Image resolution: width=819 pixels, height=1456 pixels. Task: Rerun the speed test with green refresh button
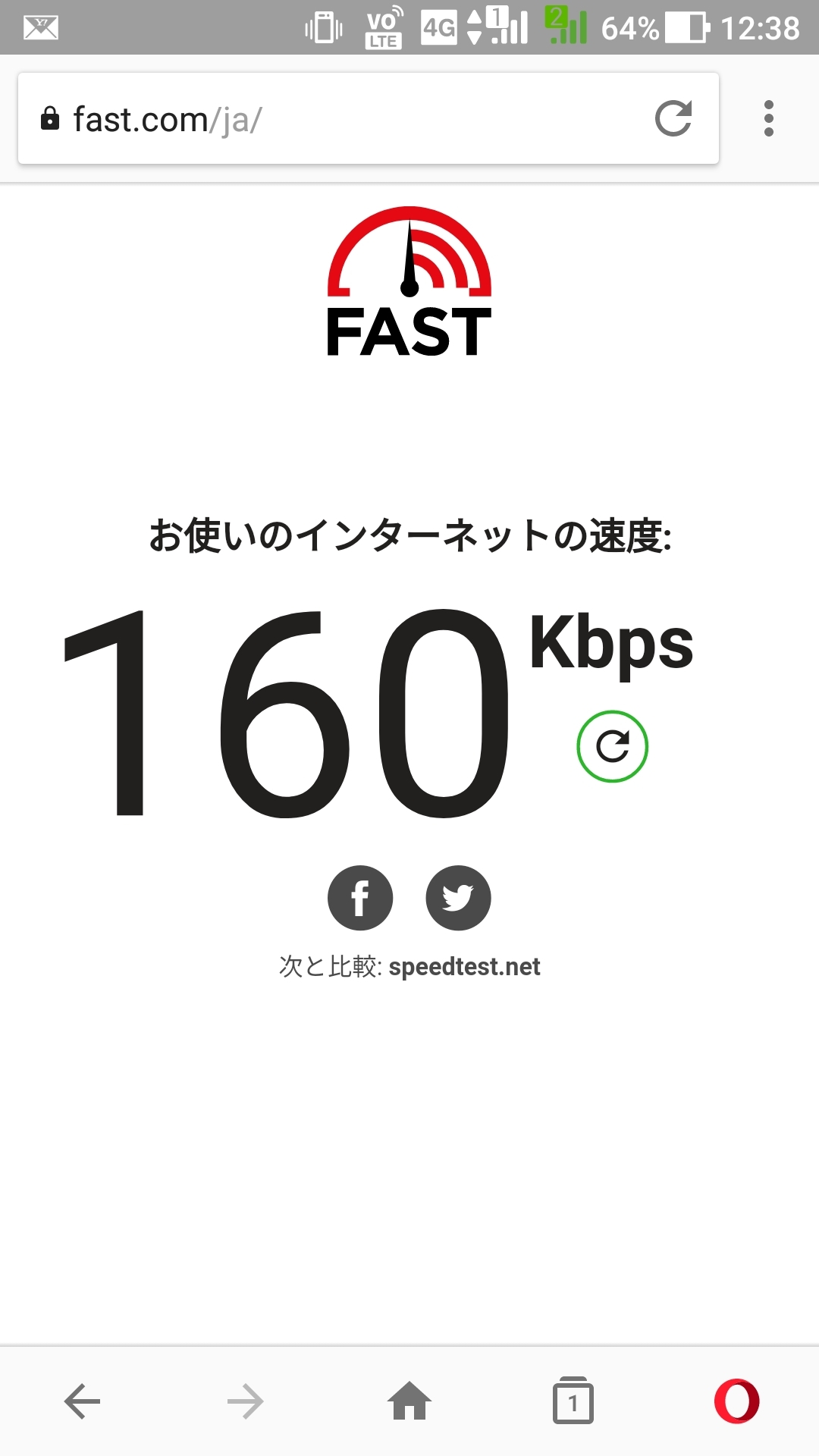(612, 746)
